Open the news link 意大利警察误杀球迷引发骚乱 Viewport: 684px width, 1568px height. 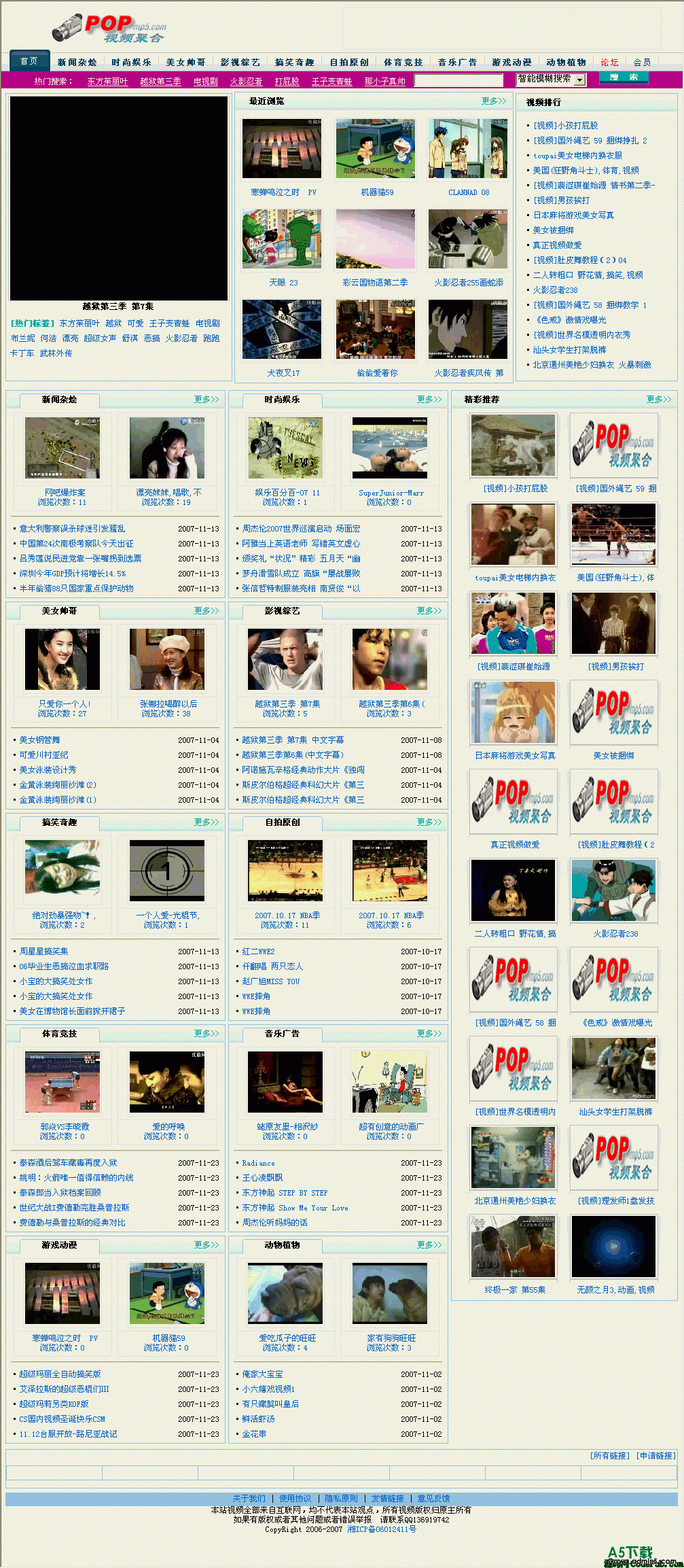click(72, 529)
